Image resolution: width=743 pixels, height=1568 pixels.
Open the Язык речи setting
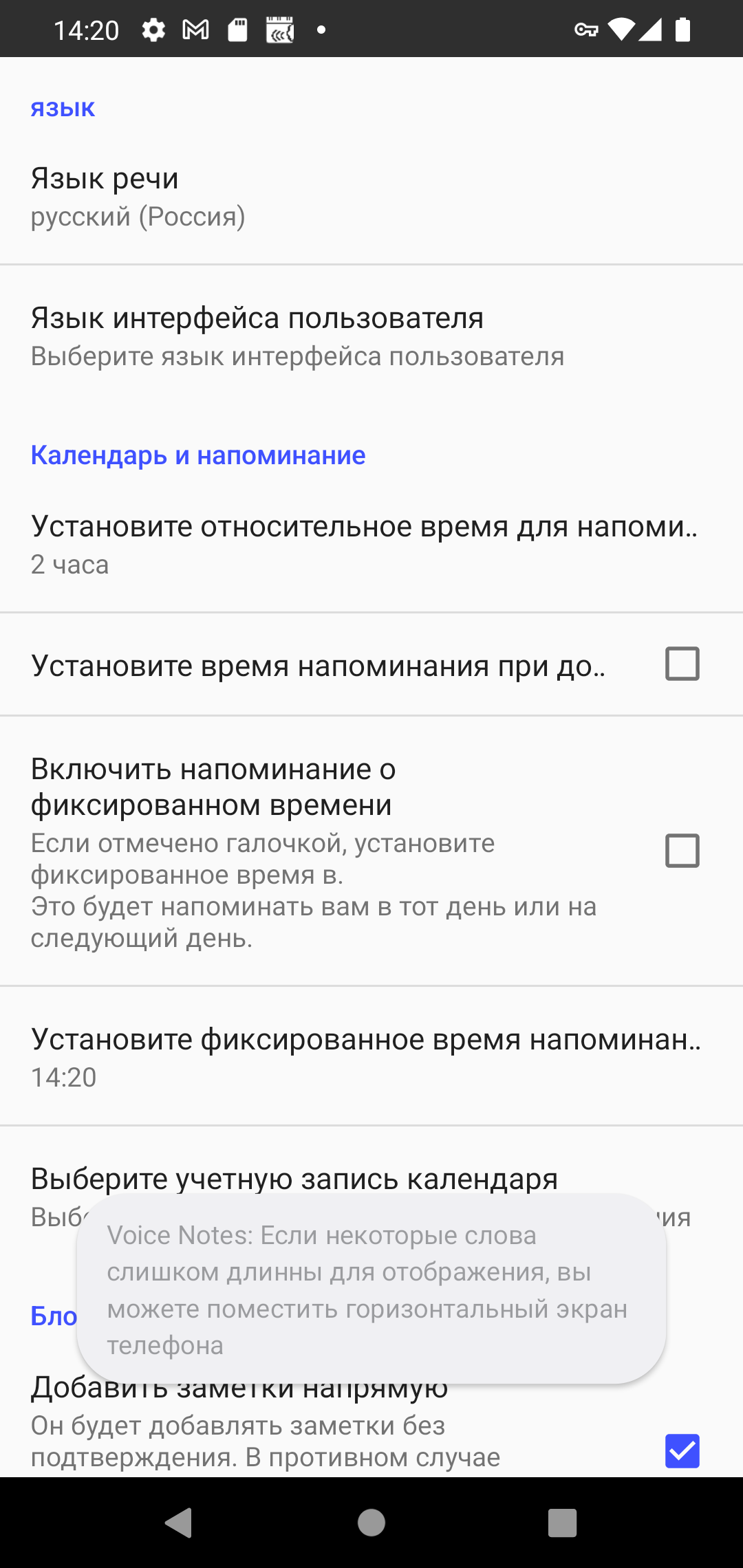(371, 197)
